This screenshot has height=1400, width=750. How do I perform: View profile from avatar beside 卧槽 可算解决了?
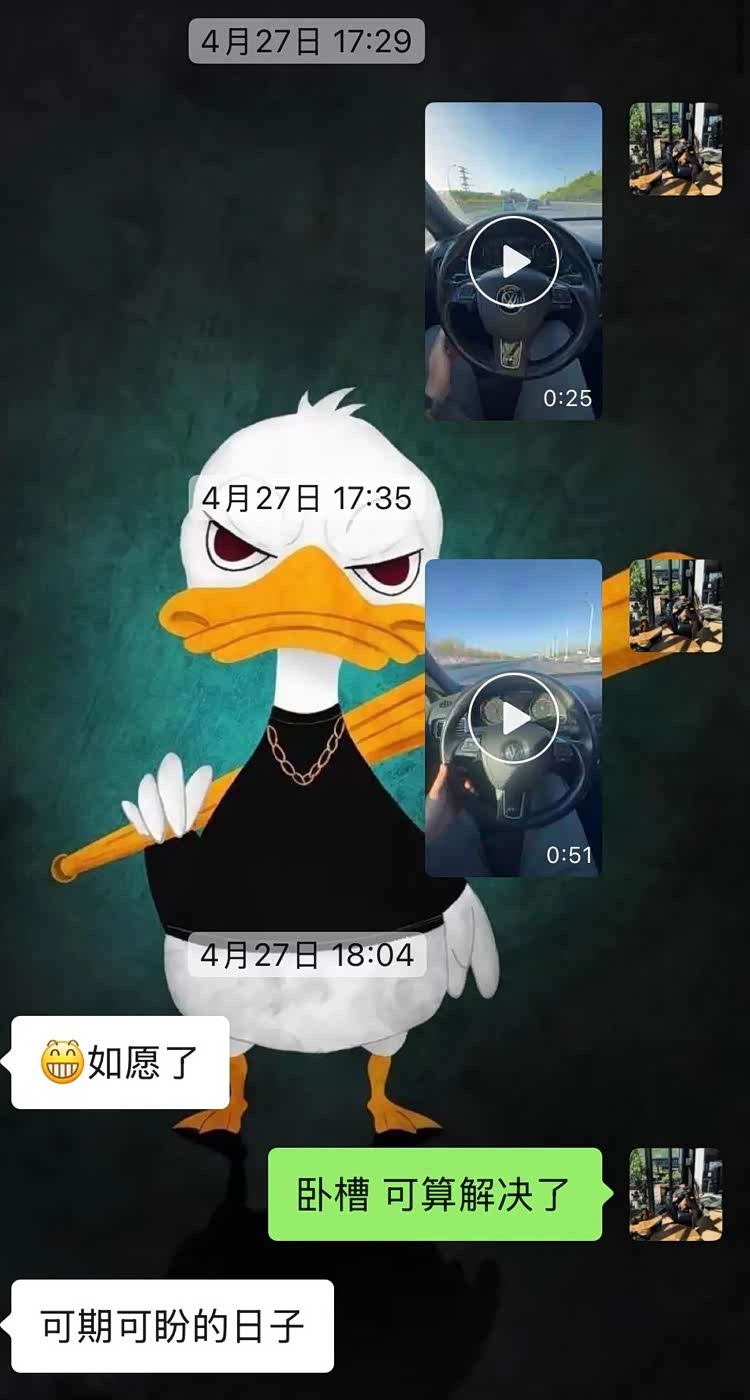click(675, 1194)
